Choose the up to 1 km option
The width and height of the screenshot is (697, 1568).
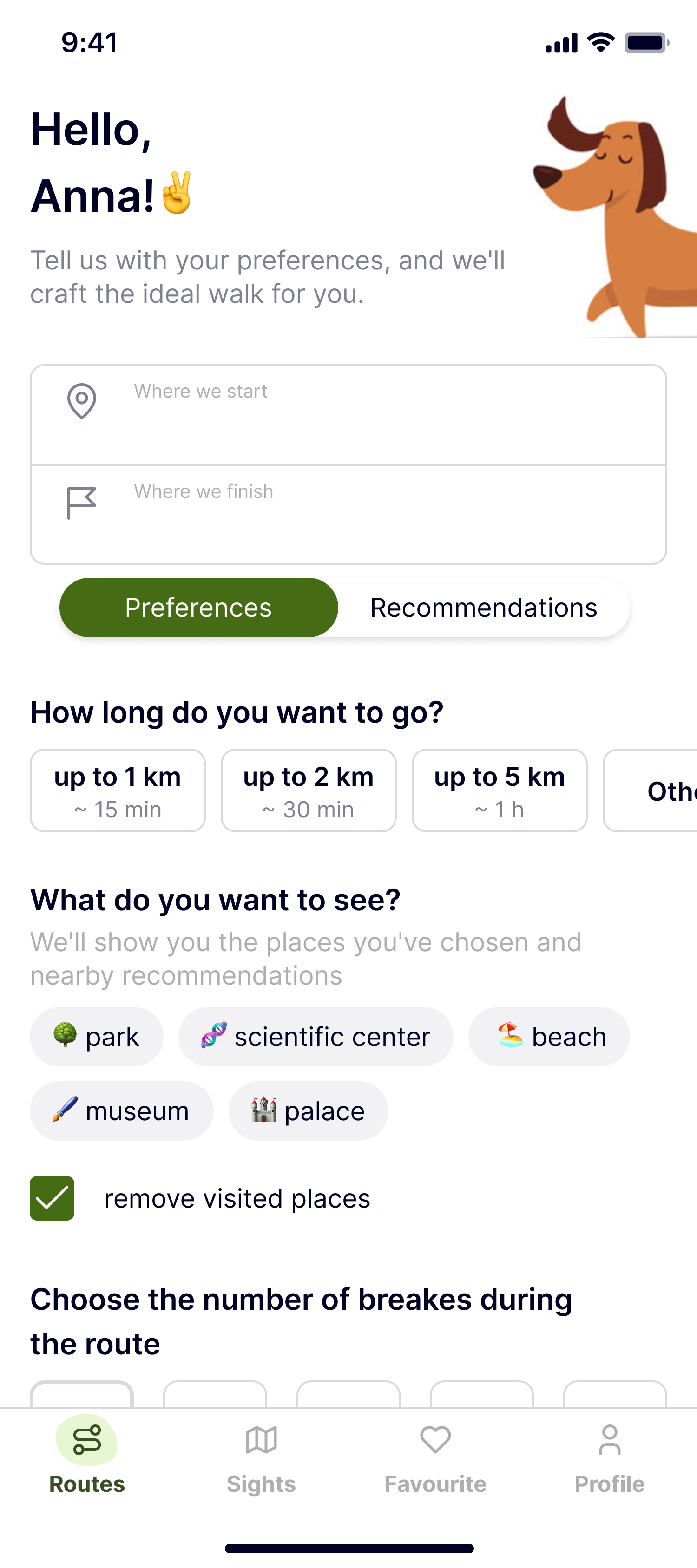point(118,790)
